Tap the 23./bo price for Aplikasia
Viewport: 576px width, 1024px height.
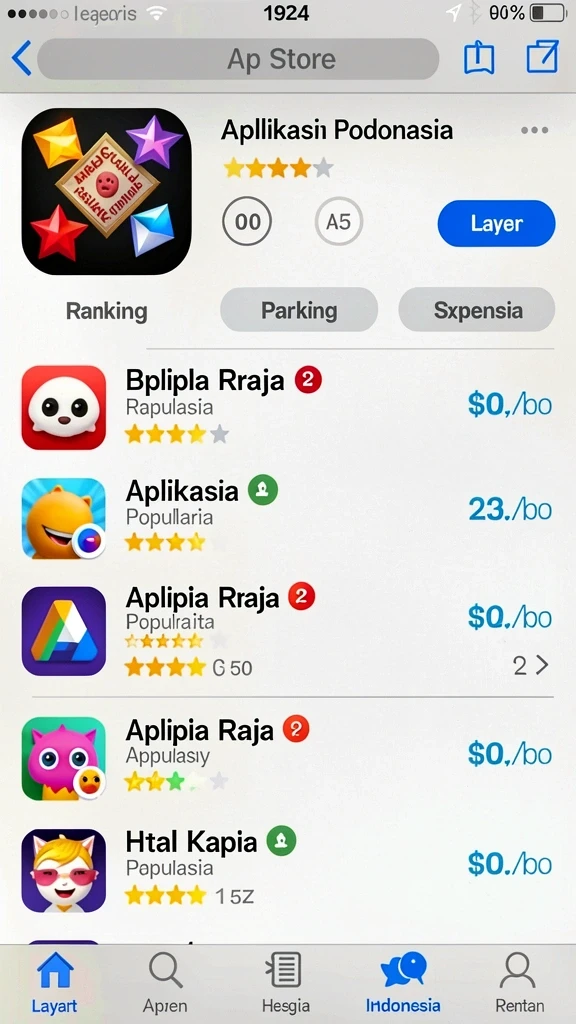point(510,509)
